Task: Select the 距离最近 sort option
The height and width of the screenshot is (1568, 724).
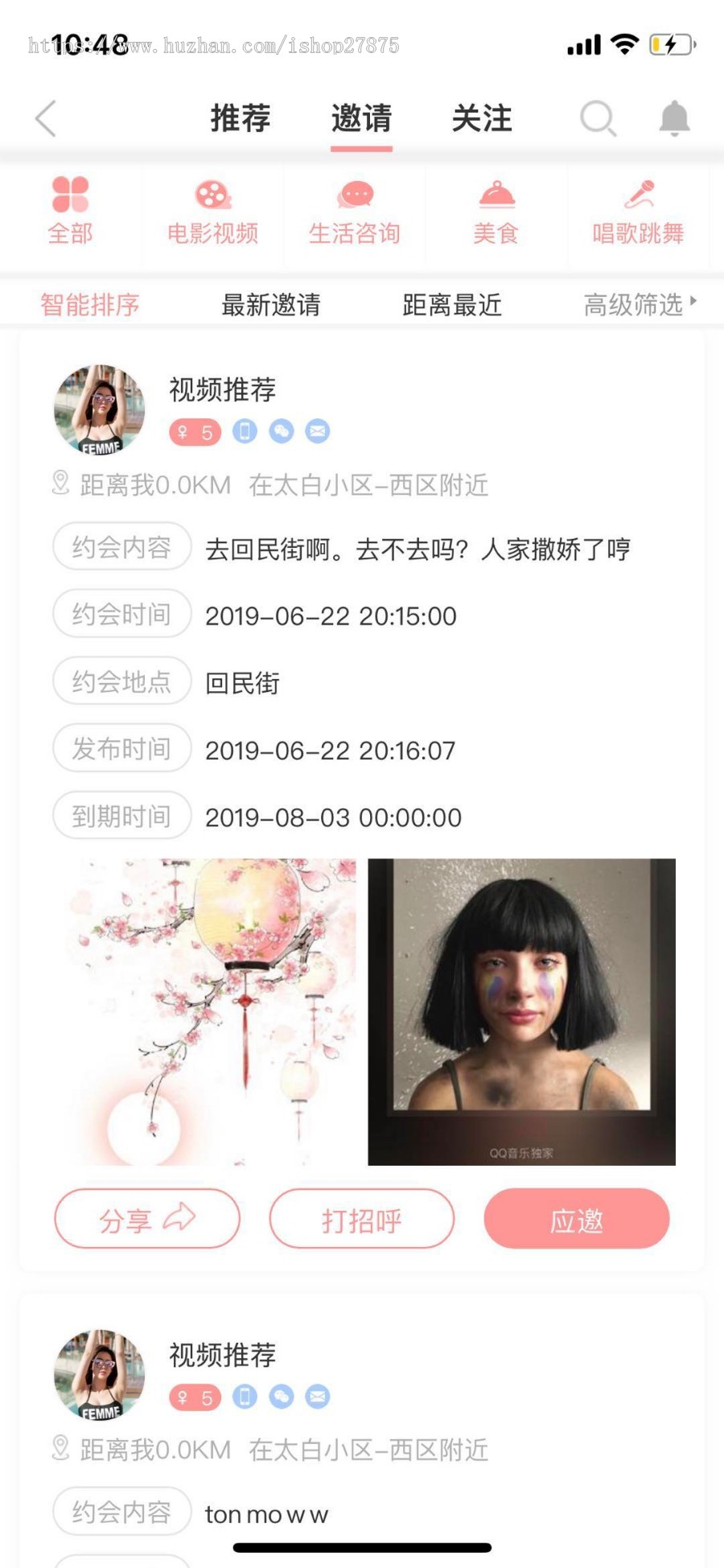Action: 450,304
